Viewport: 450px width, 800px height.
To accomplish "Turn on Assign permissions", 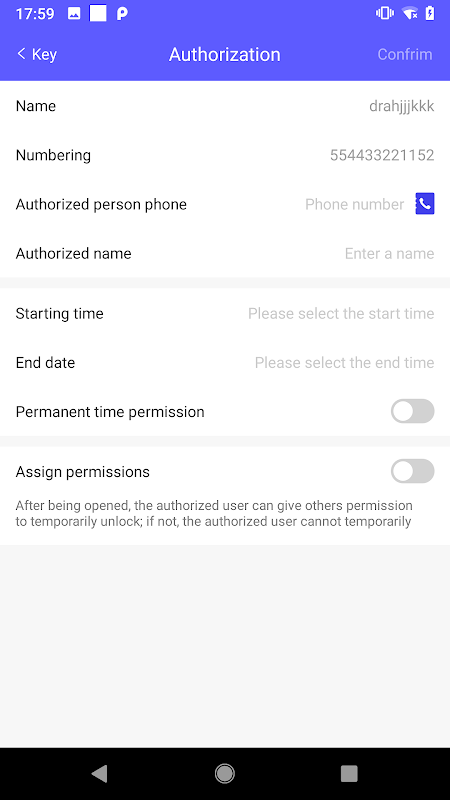I will 412,471.
